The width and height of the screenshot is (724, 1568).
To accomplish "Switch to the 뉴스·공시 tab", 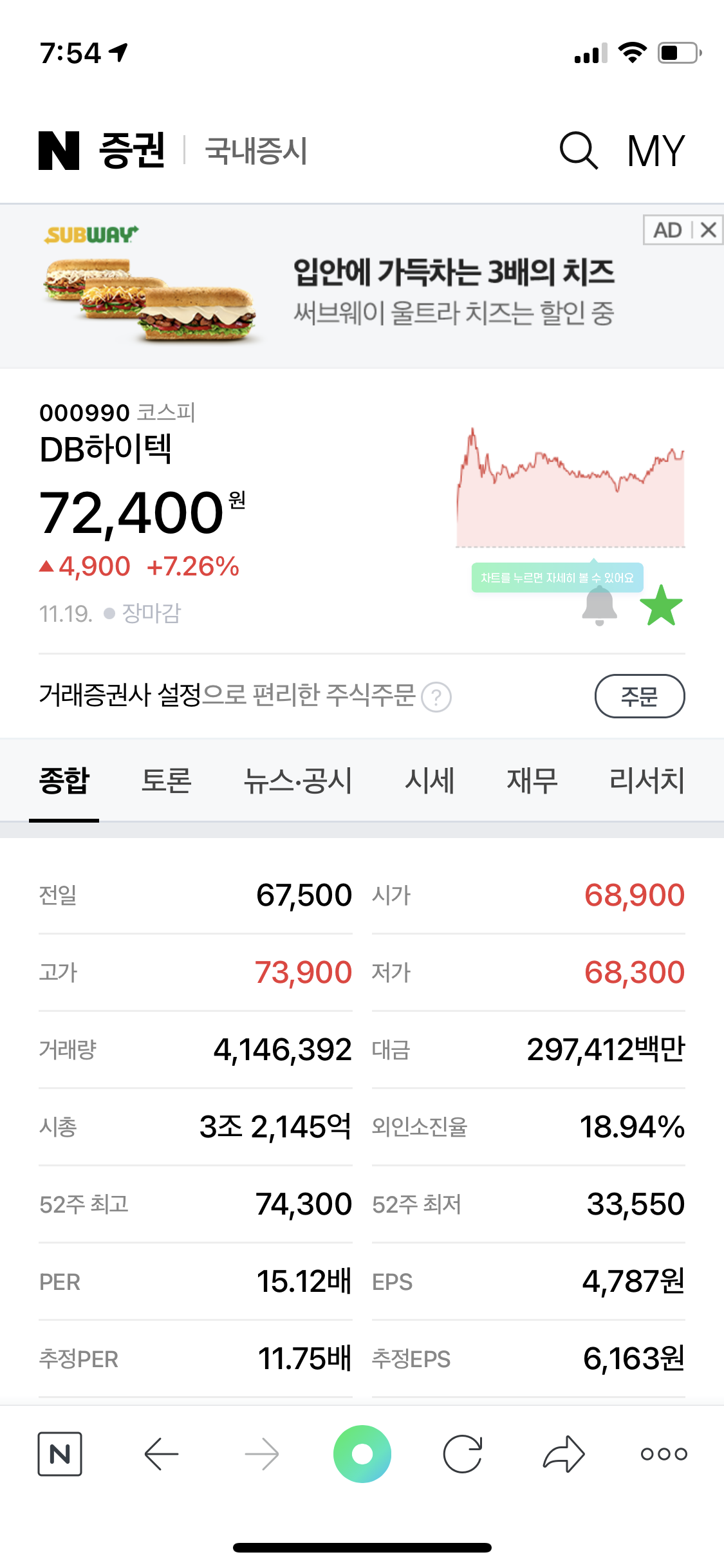I will [x=297, y=780].
